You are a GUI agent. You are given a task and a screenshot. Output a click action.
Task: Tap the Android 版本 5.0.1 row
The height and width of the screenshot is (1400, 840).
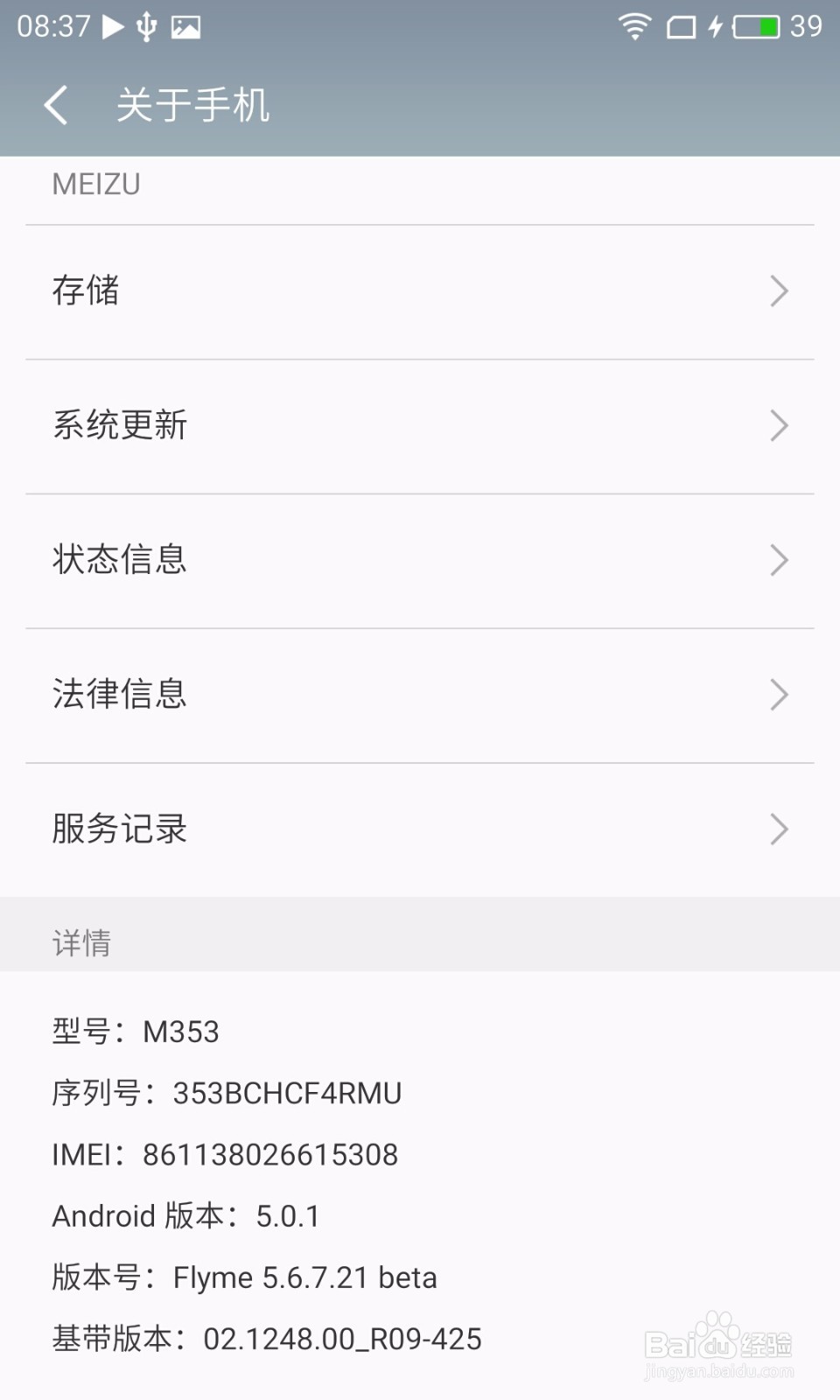pyautogui.click(x=187, y=1215)
